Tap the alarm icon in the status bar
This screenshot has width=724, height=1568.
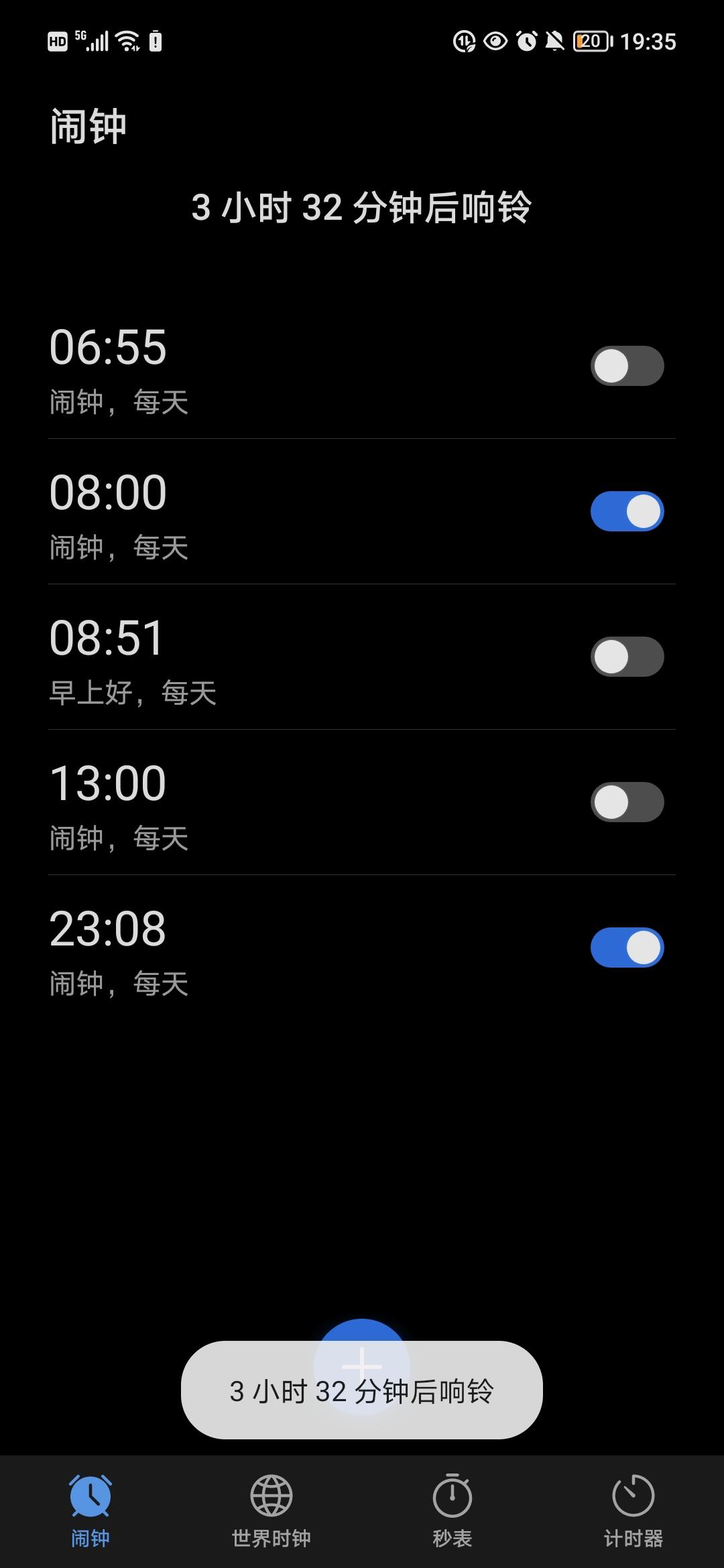(528, 42)
